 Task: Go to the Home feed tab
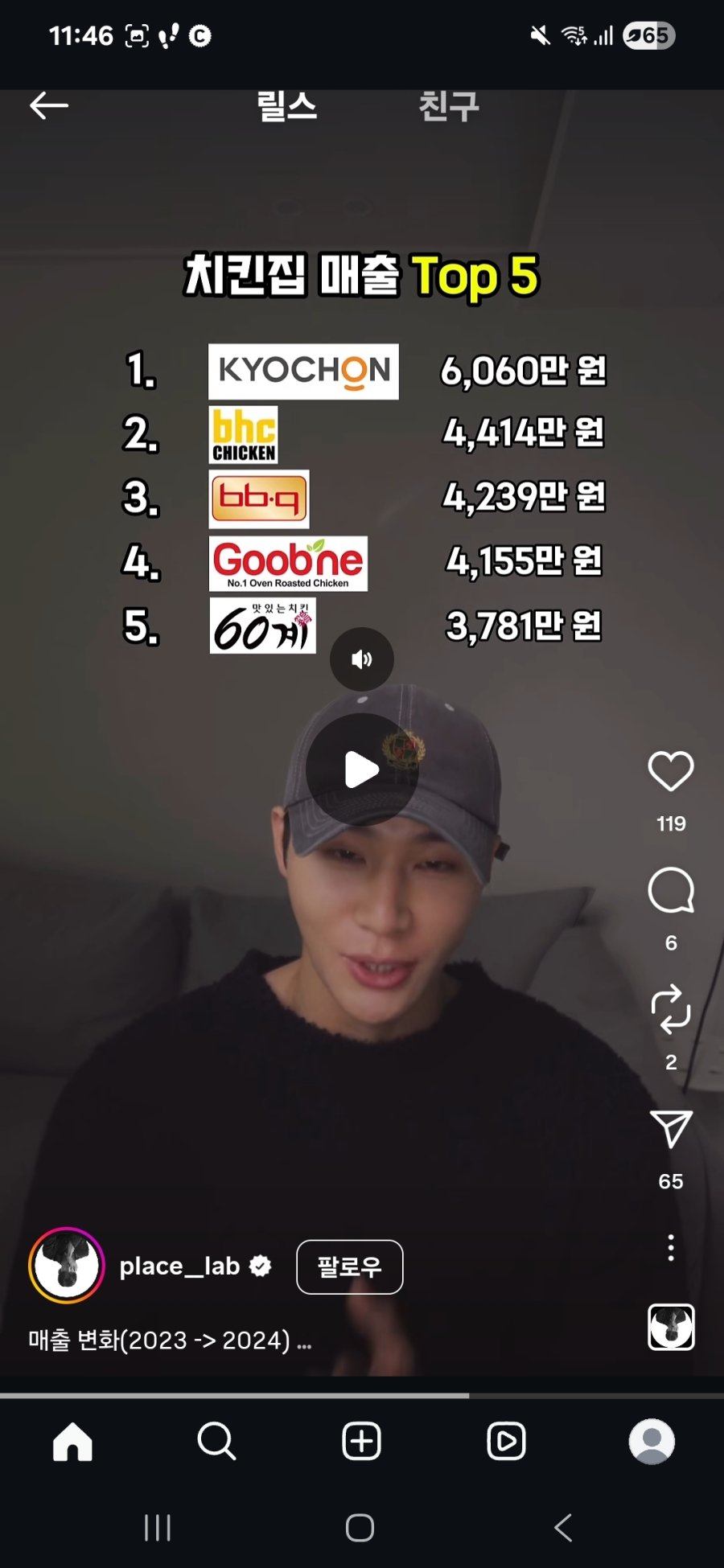coord(72,1441)
